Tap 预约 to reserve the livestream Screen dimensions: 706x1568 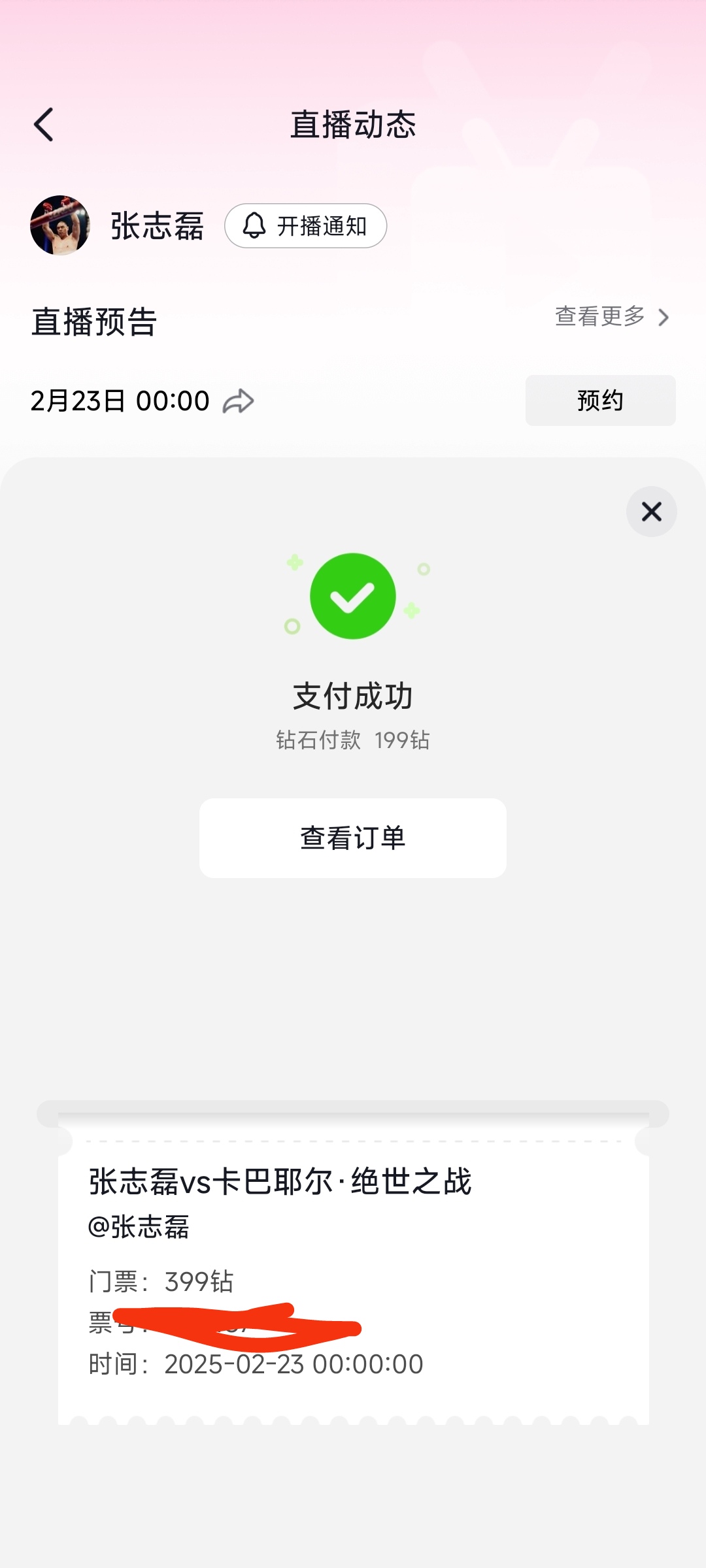click(x=600, y=400)
